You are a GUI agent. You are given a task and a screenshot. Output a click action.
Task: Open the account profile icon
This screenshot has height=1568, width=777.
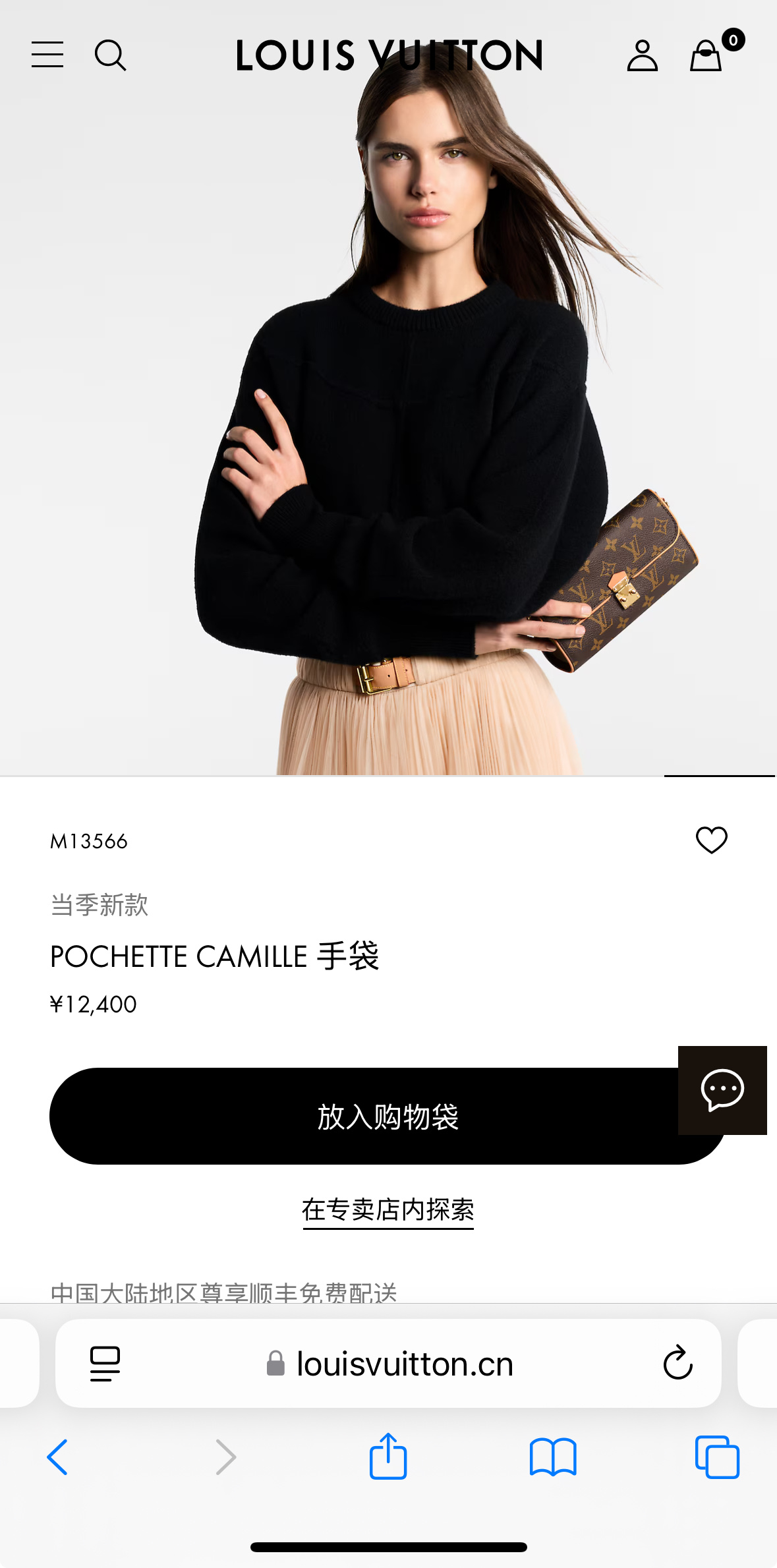[642, 55]
